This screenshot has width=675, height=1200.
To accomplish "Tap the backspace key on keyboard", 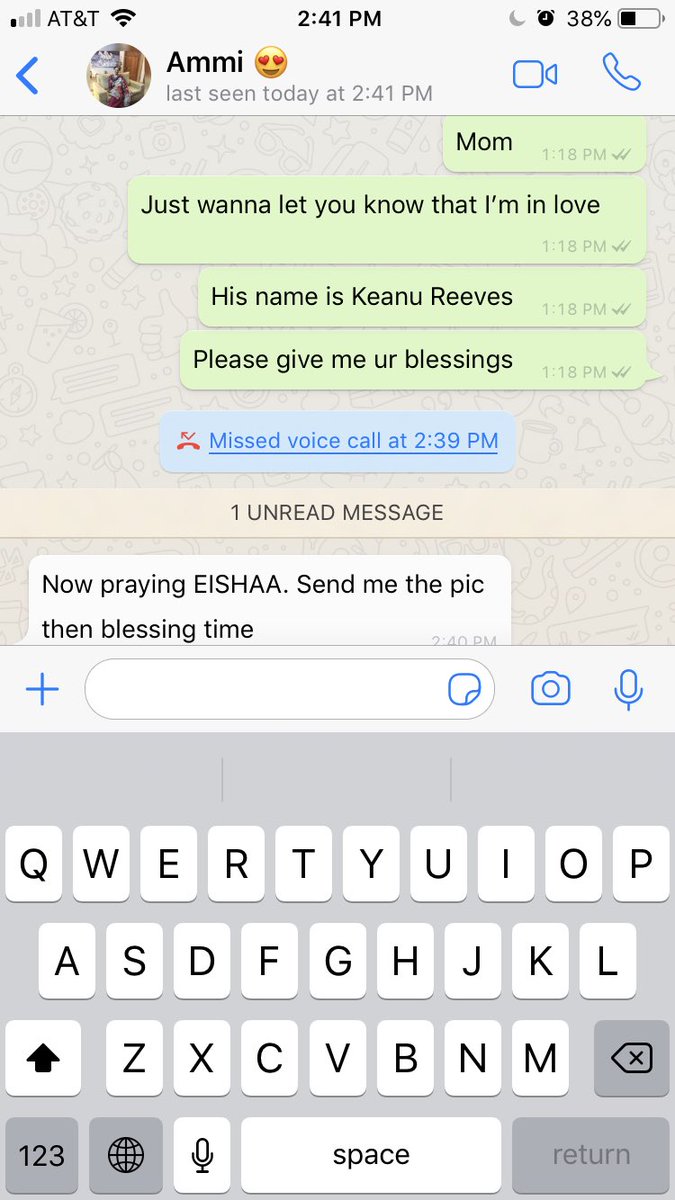I will [631, 1059].
